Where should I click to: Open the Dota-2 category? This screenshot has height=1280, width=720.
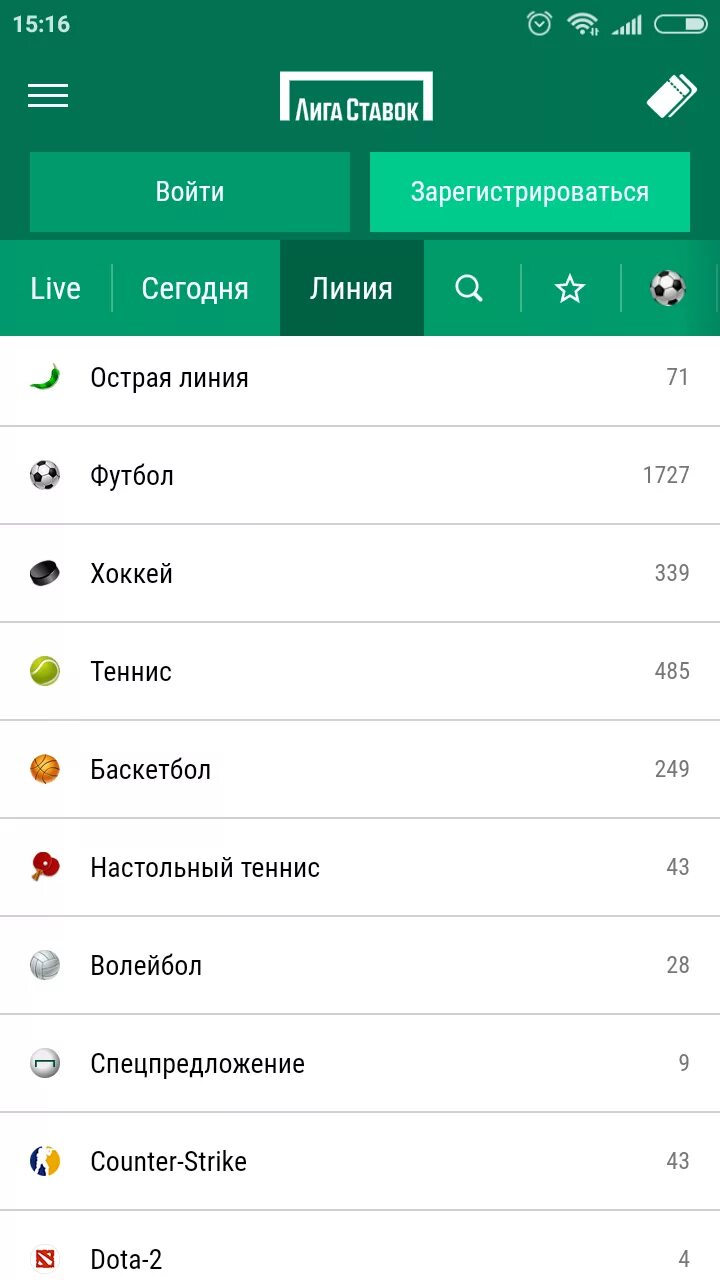coord(360,1257)
